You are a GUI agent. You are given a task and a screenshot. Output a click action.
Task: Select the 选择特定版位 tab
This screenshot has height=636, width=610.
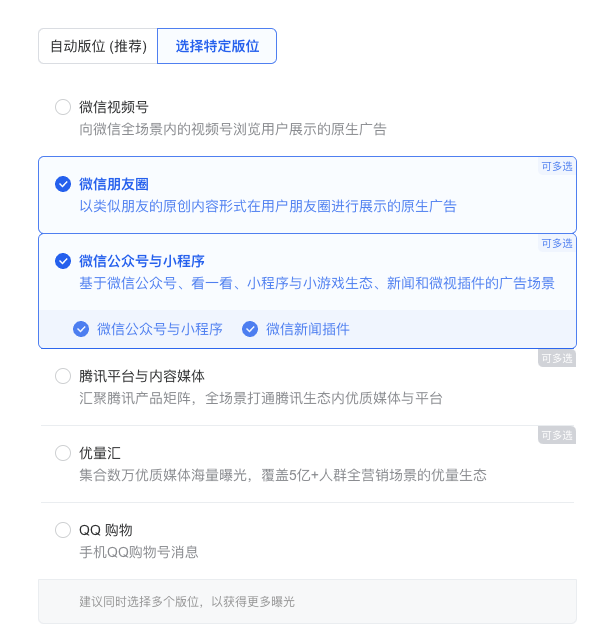coord(217,46)
